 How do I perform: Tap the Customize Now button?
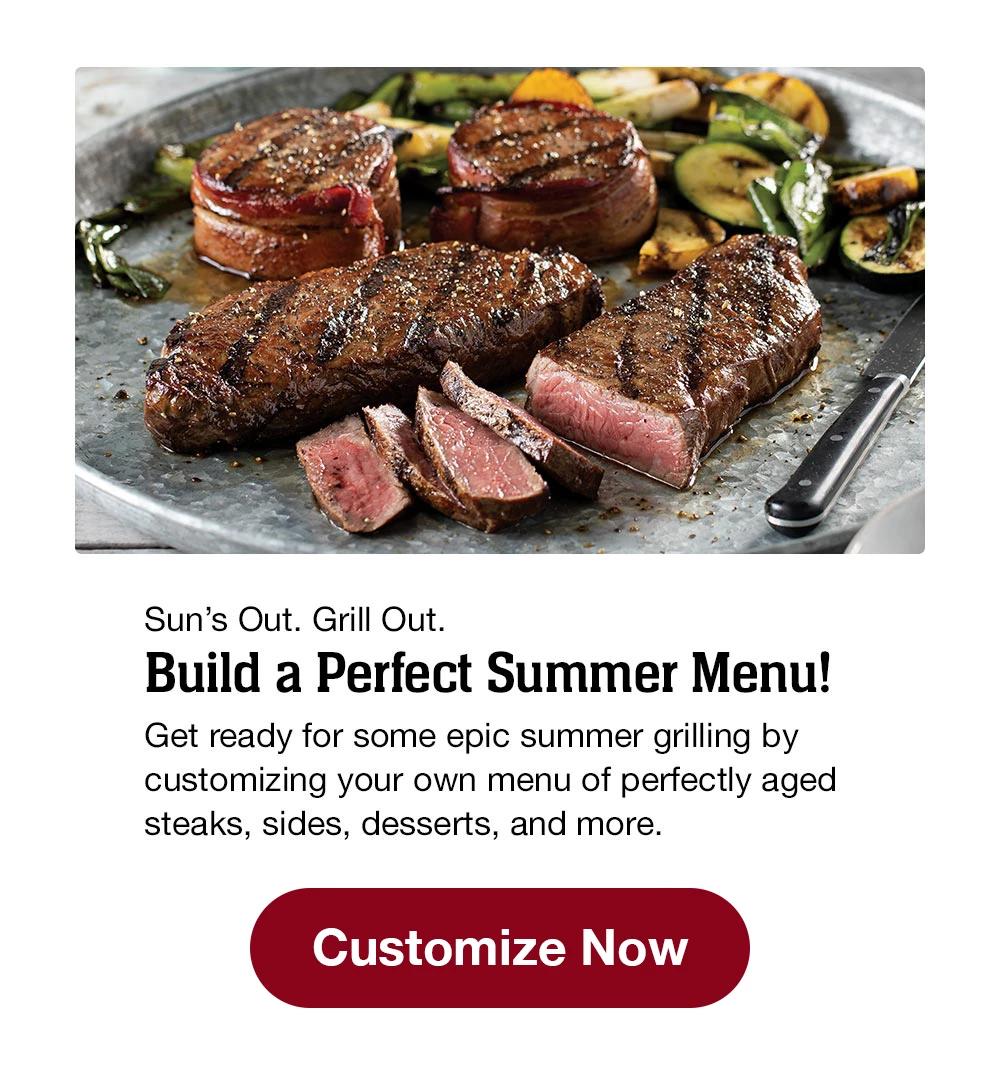(x=499, y=947)
